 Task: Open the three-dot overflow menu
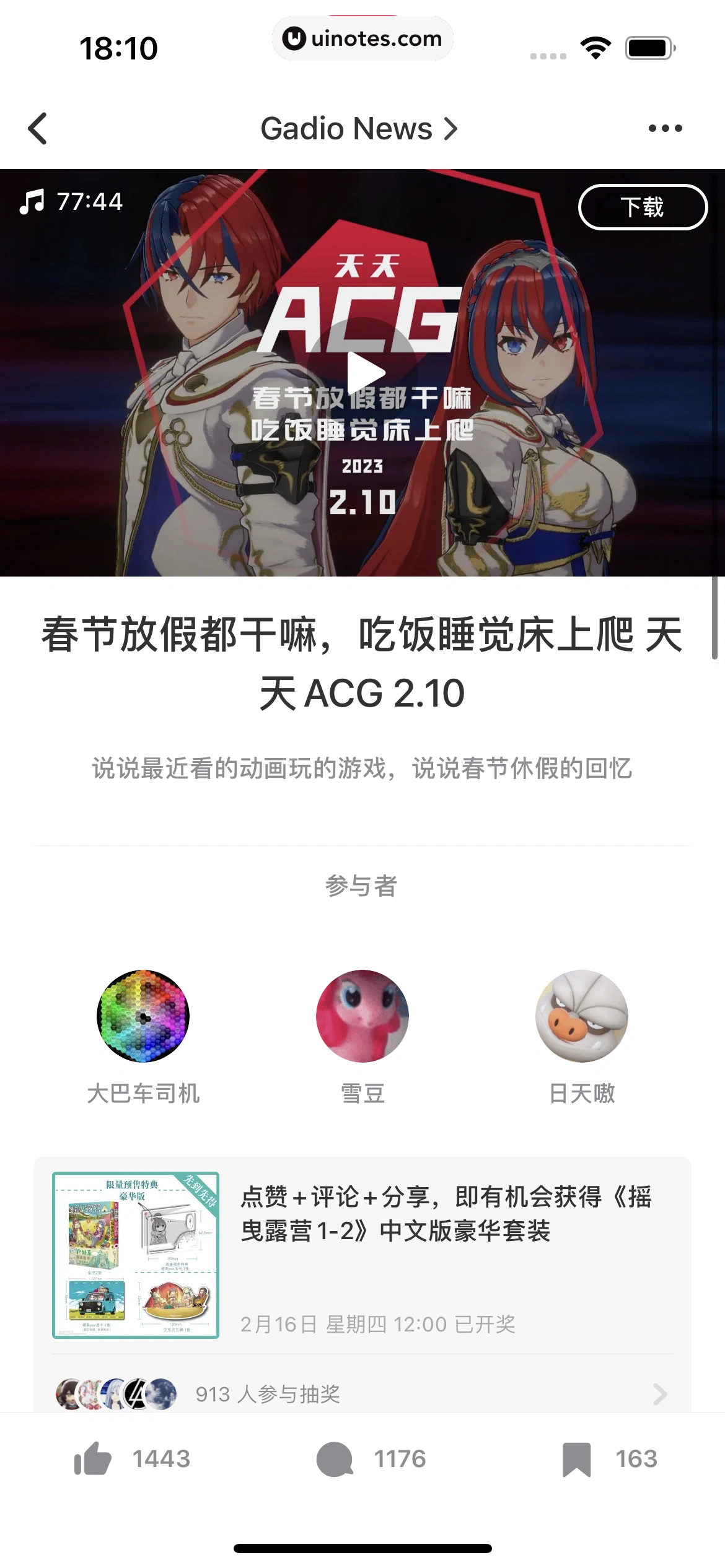click(x=665, y=129)
